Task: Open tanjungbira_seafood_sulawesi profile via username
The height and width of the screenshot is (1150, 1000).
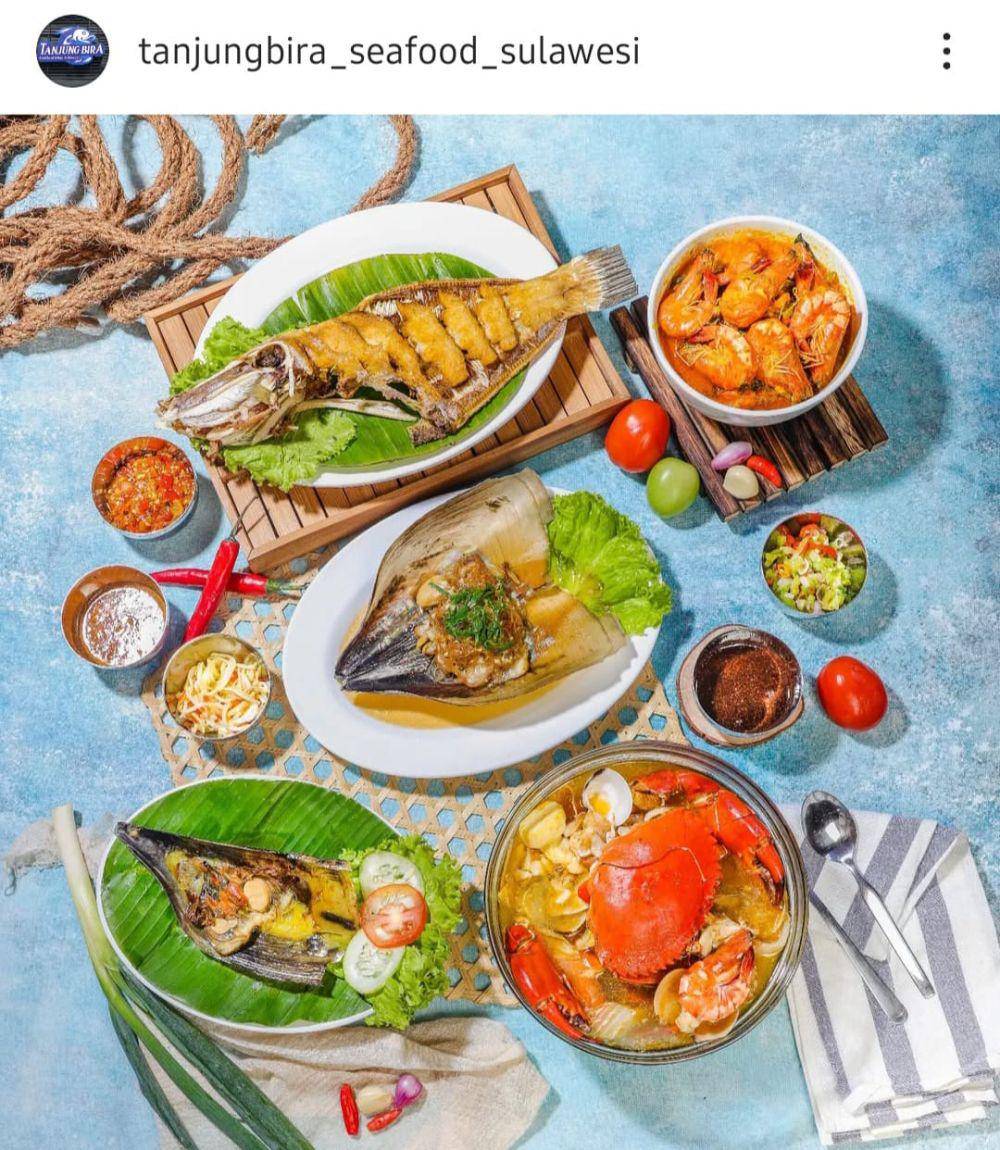Action: point(388,52)
